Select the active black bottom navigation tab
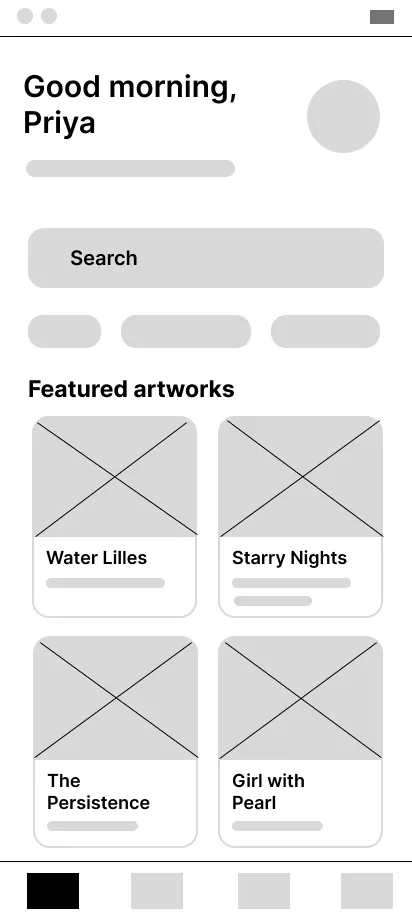Screen dimensions: 412x917 click(53, 891)
